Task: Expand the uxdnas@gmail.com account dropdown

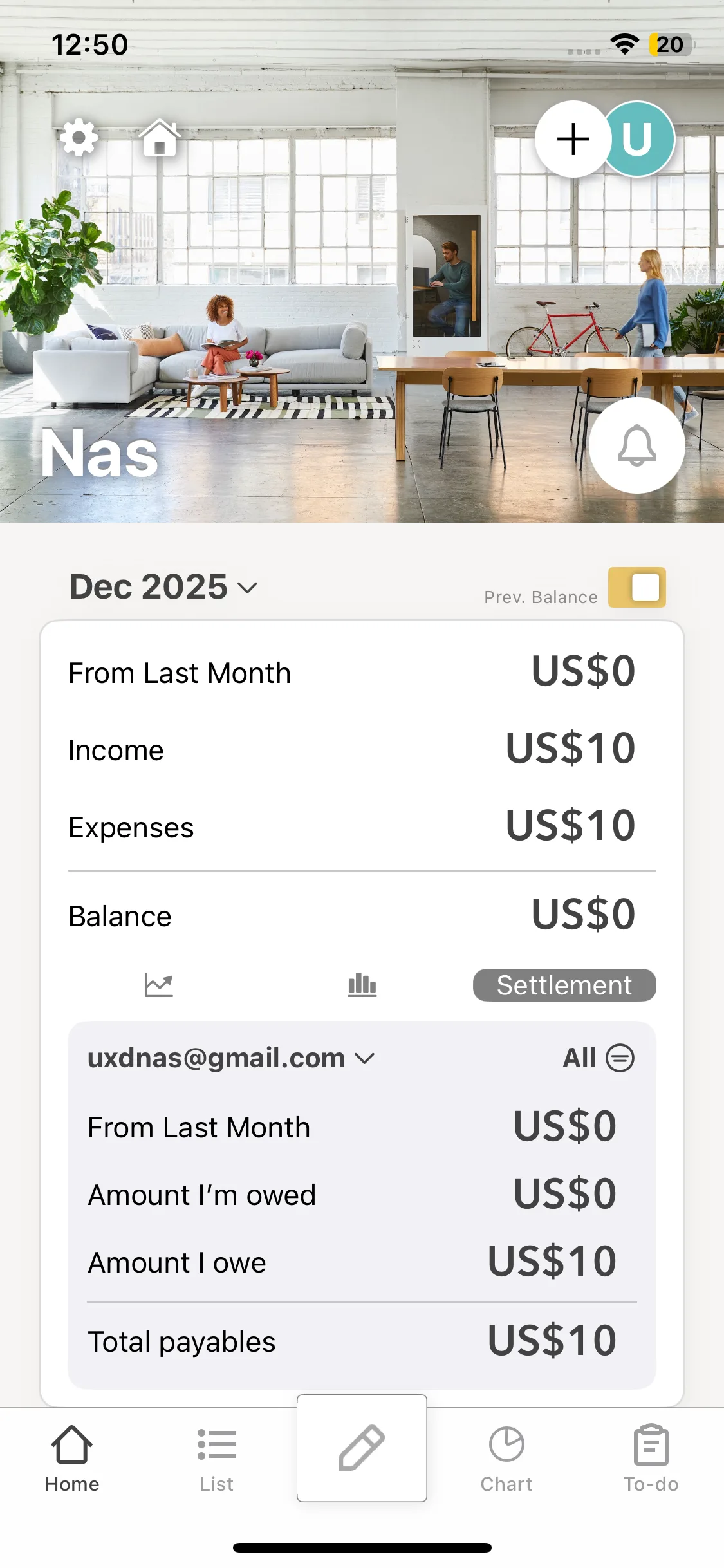Action: [x=230, y=1058]
